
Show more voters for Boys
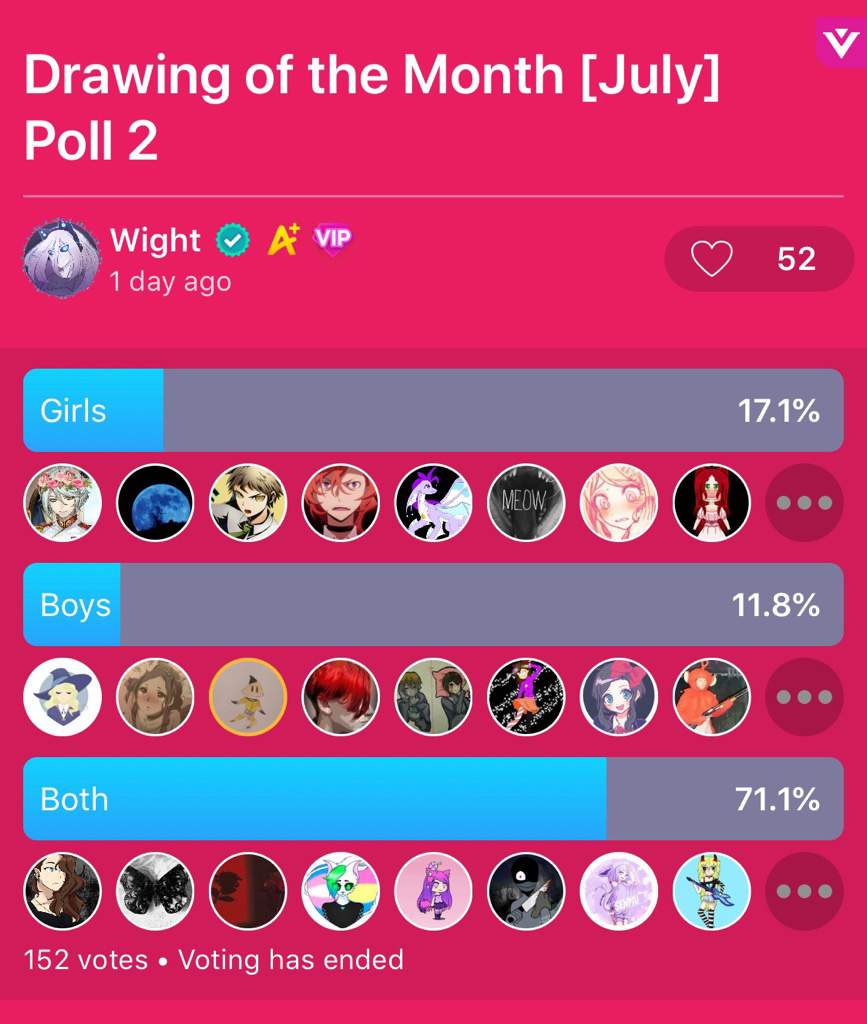pos(804,697)
